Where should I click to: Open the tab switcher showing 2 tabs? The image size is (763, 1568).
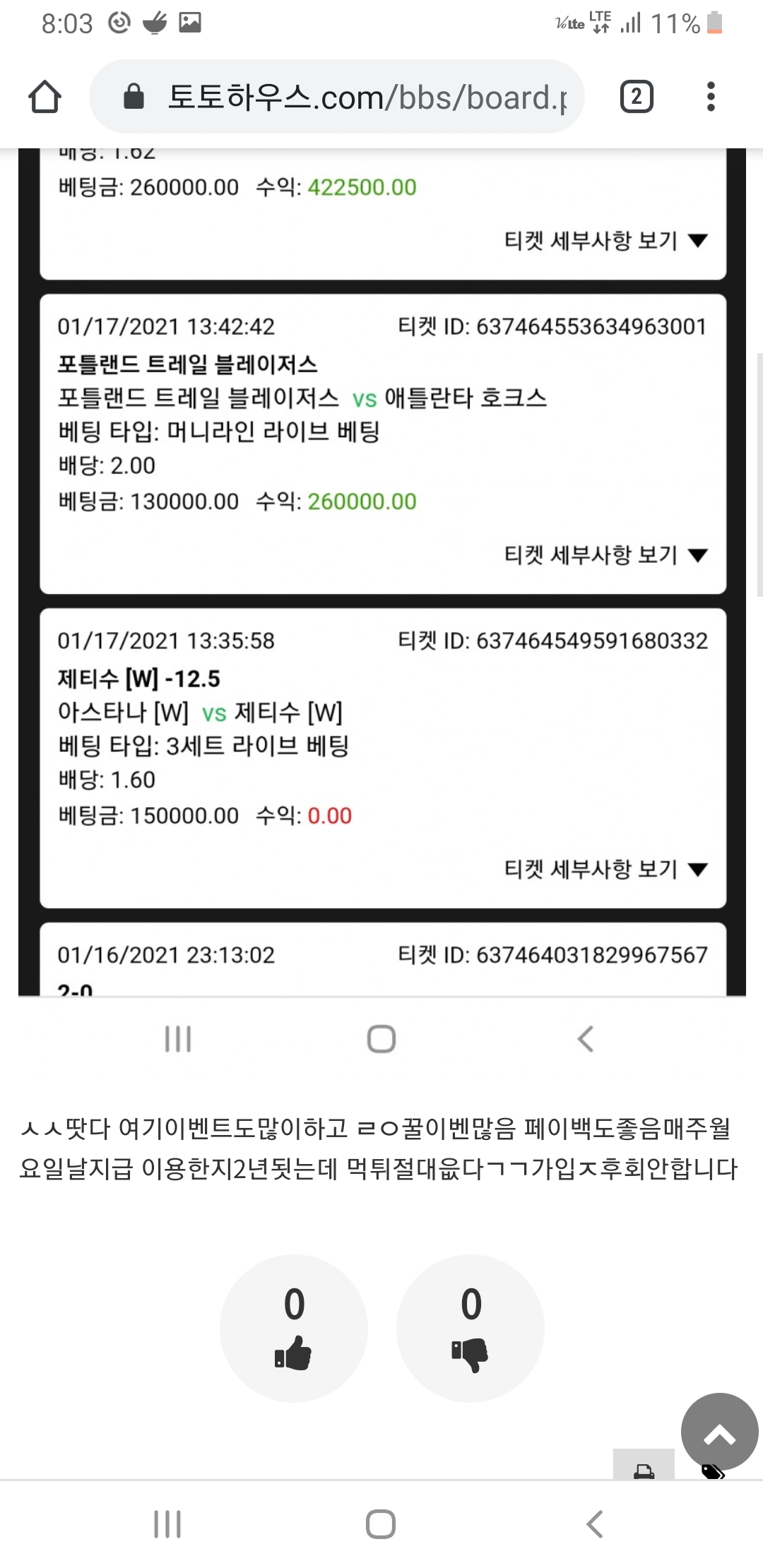click(636, 97)
